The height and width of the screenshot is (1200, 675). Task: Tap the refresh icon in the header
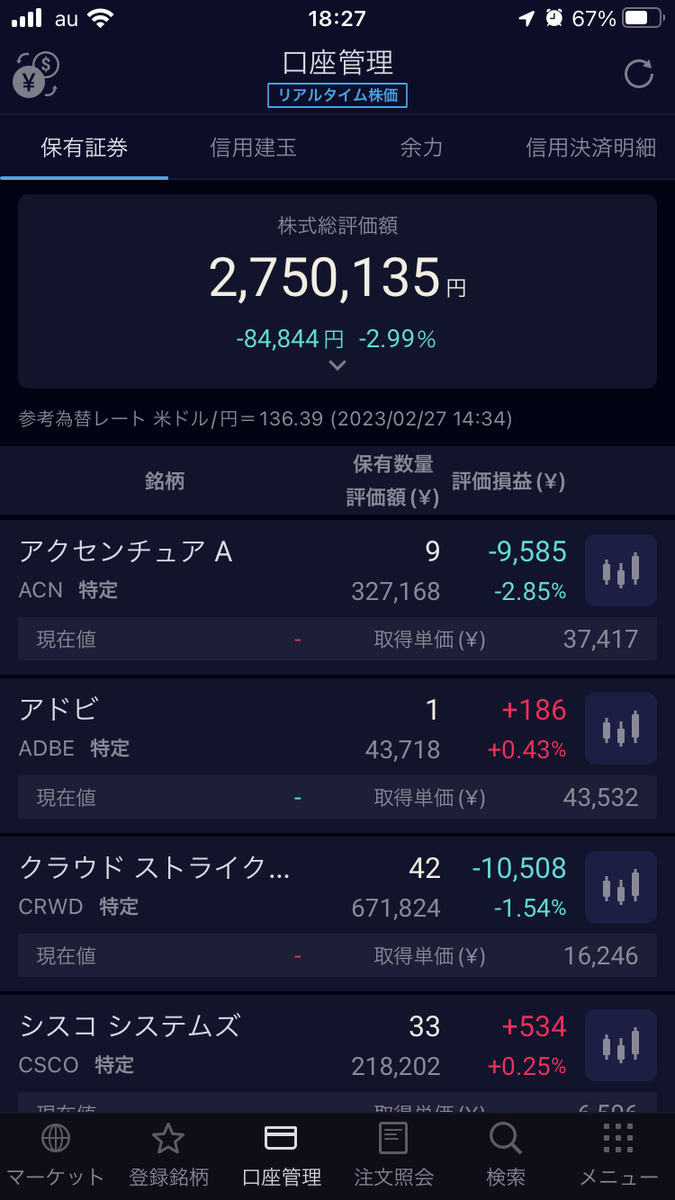pyautogui.click(x=638, y=74)
